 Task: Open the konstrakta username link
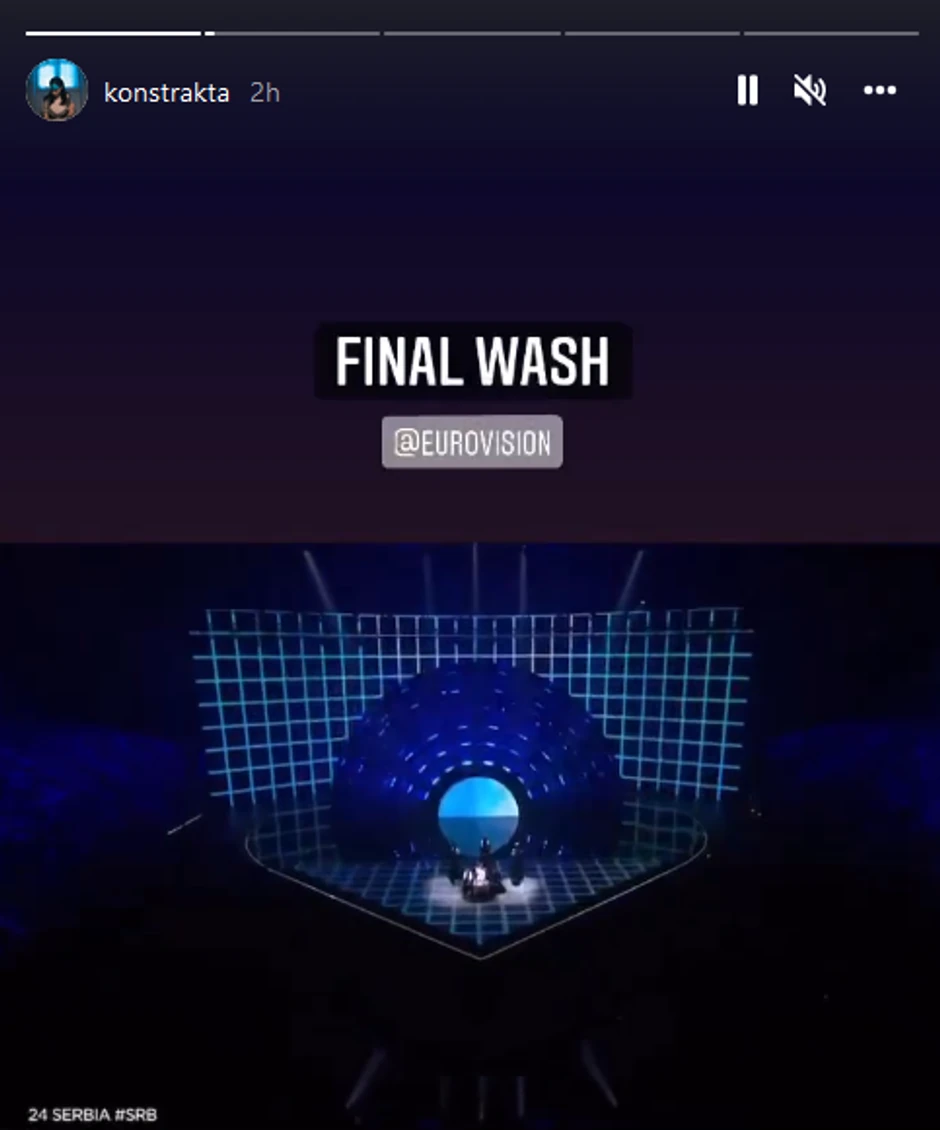(166, 93)
